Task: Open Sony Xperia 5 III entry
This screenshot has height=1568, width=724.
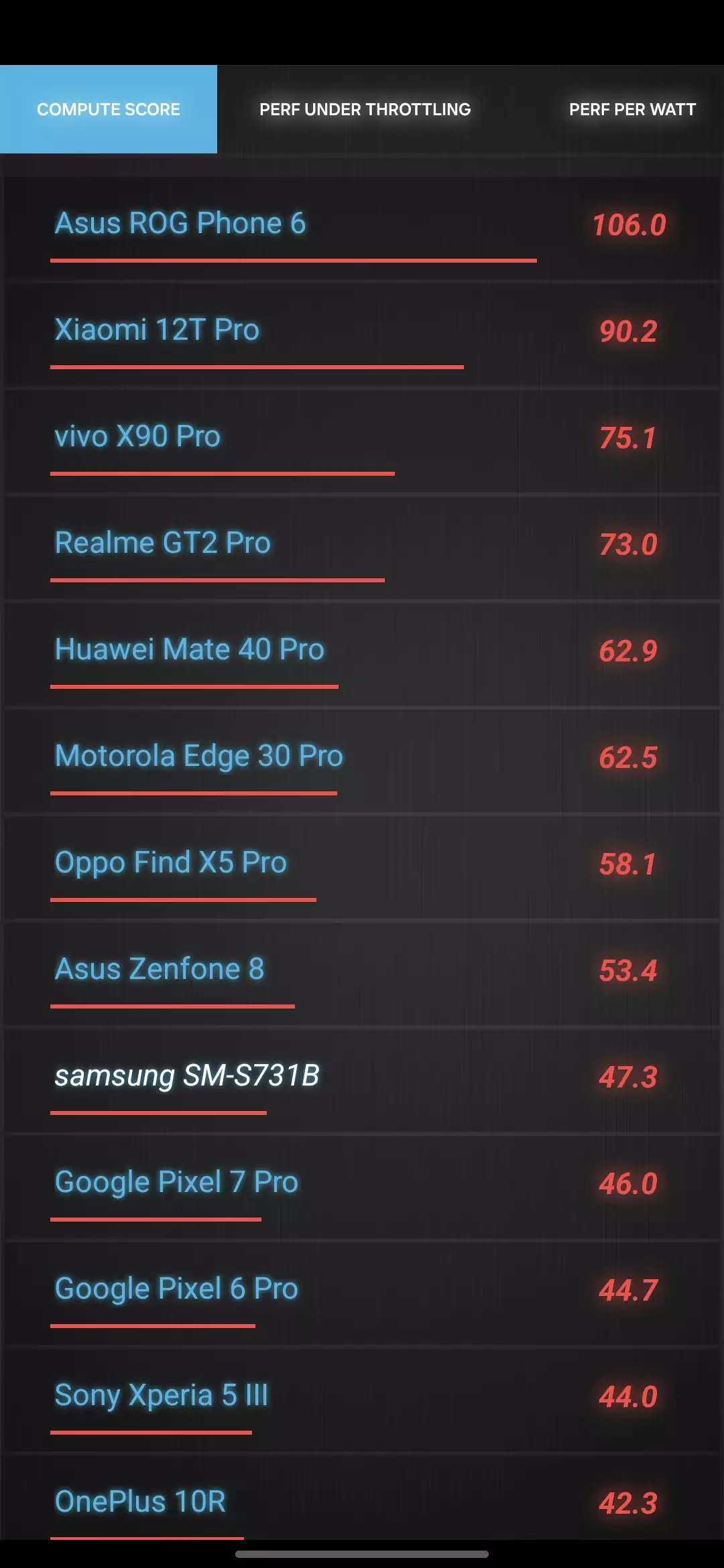Action: [x=161, y=1396]
